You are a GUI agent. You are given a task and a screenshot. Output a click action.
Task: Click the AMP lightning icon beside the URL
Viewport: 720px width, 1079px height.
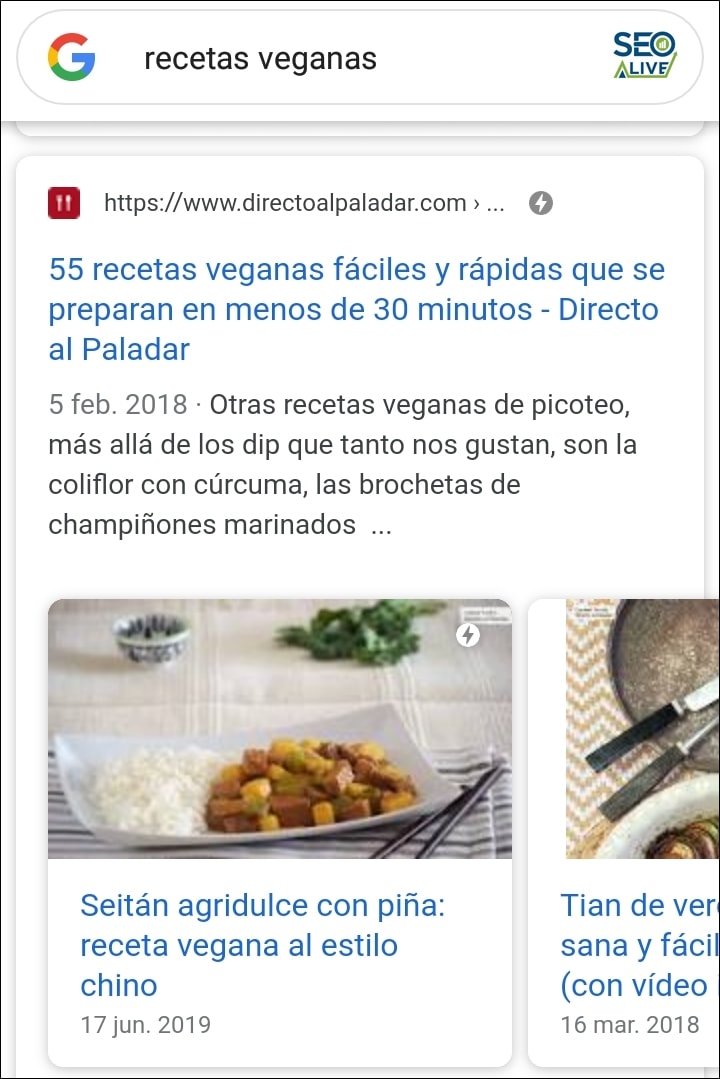[543, 203]
